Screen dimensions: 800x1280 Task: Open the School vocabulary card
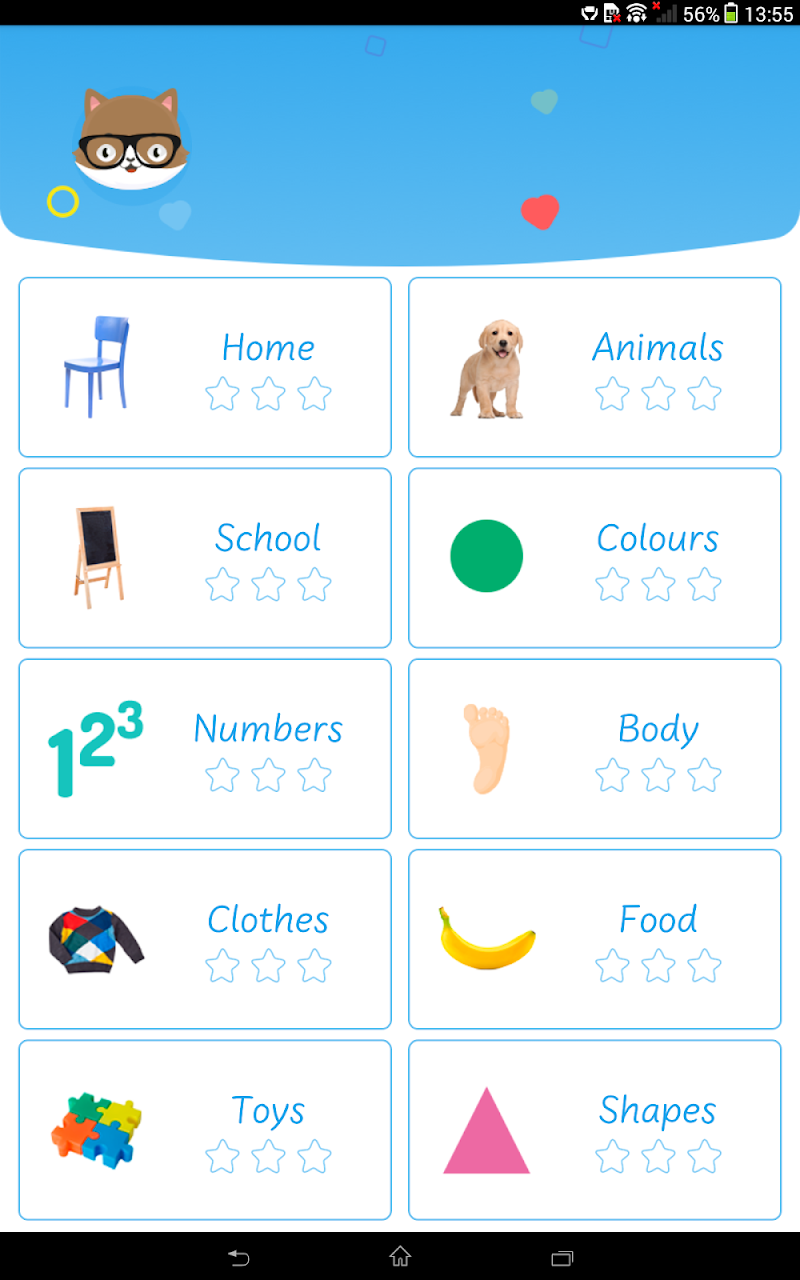[x=205, y=558]
